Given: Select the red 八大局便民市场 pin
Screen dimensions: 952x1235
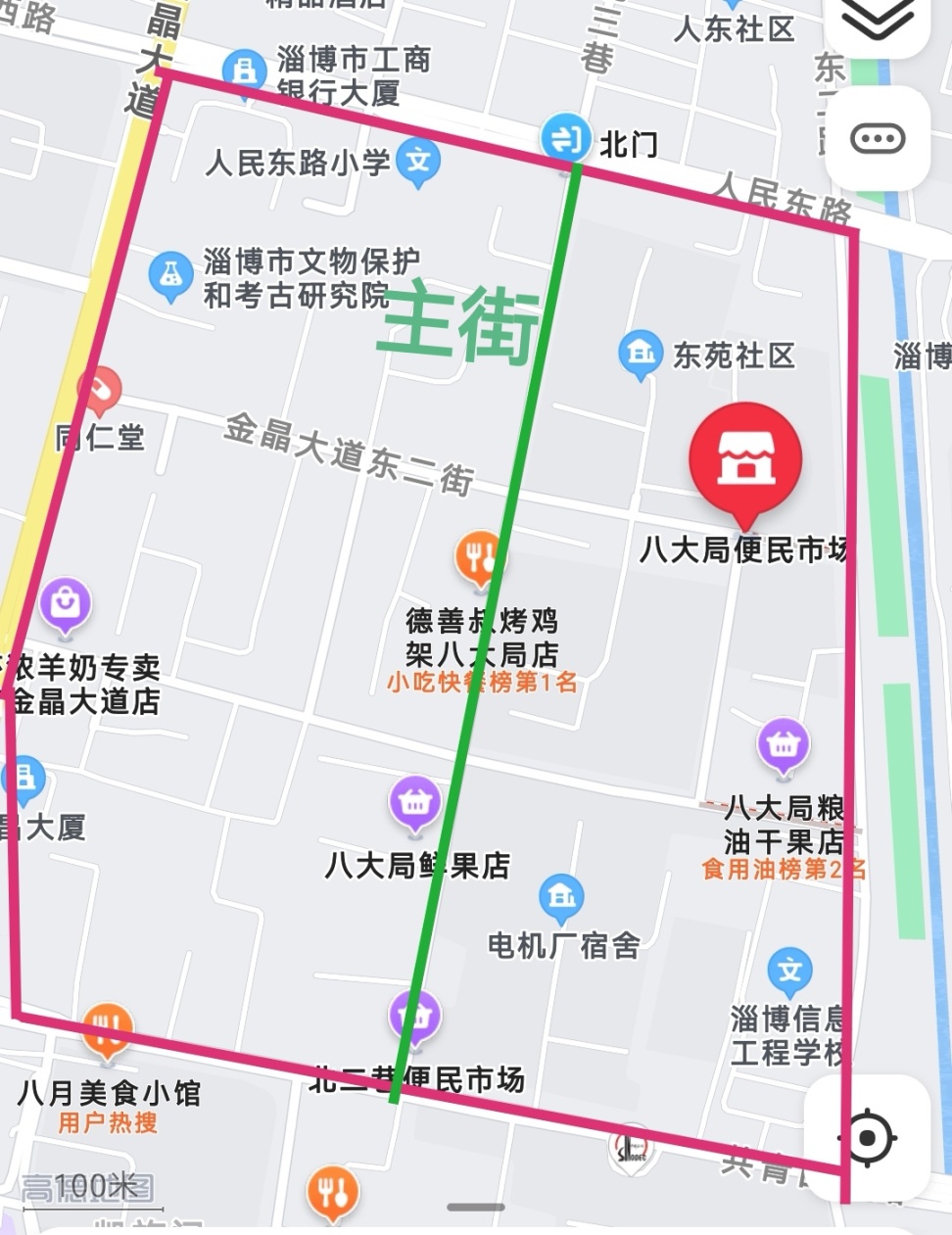Looking at the screenshot, I should (x=745, y=459).
